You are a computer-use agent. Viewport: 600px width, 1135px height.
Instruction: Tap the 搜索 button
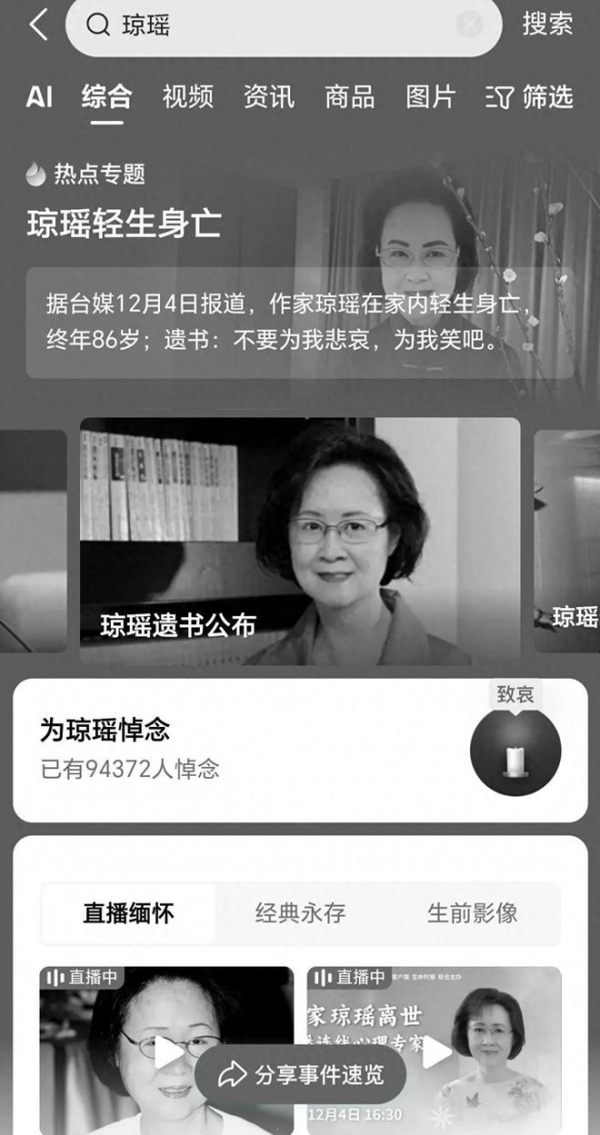(x=548, y=25)
